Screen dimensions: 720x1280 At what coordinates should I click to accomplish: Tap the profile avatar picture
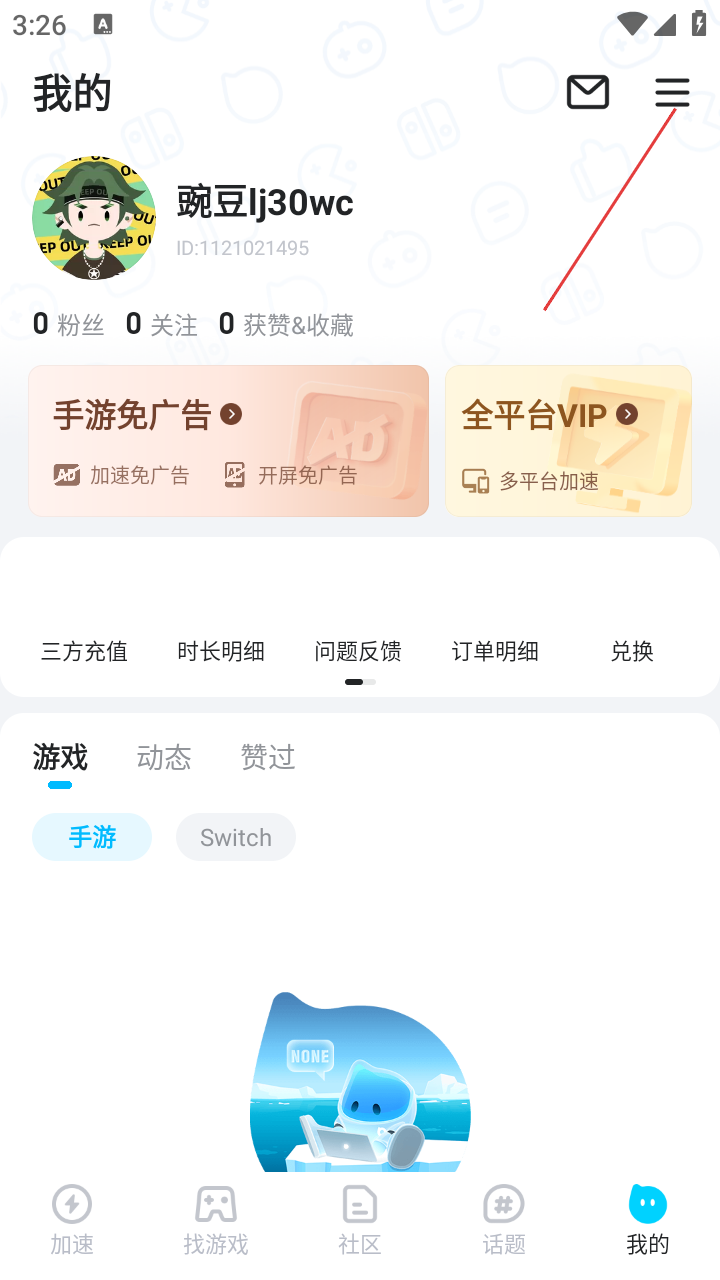(94, 218)
